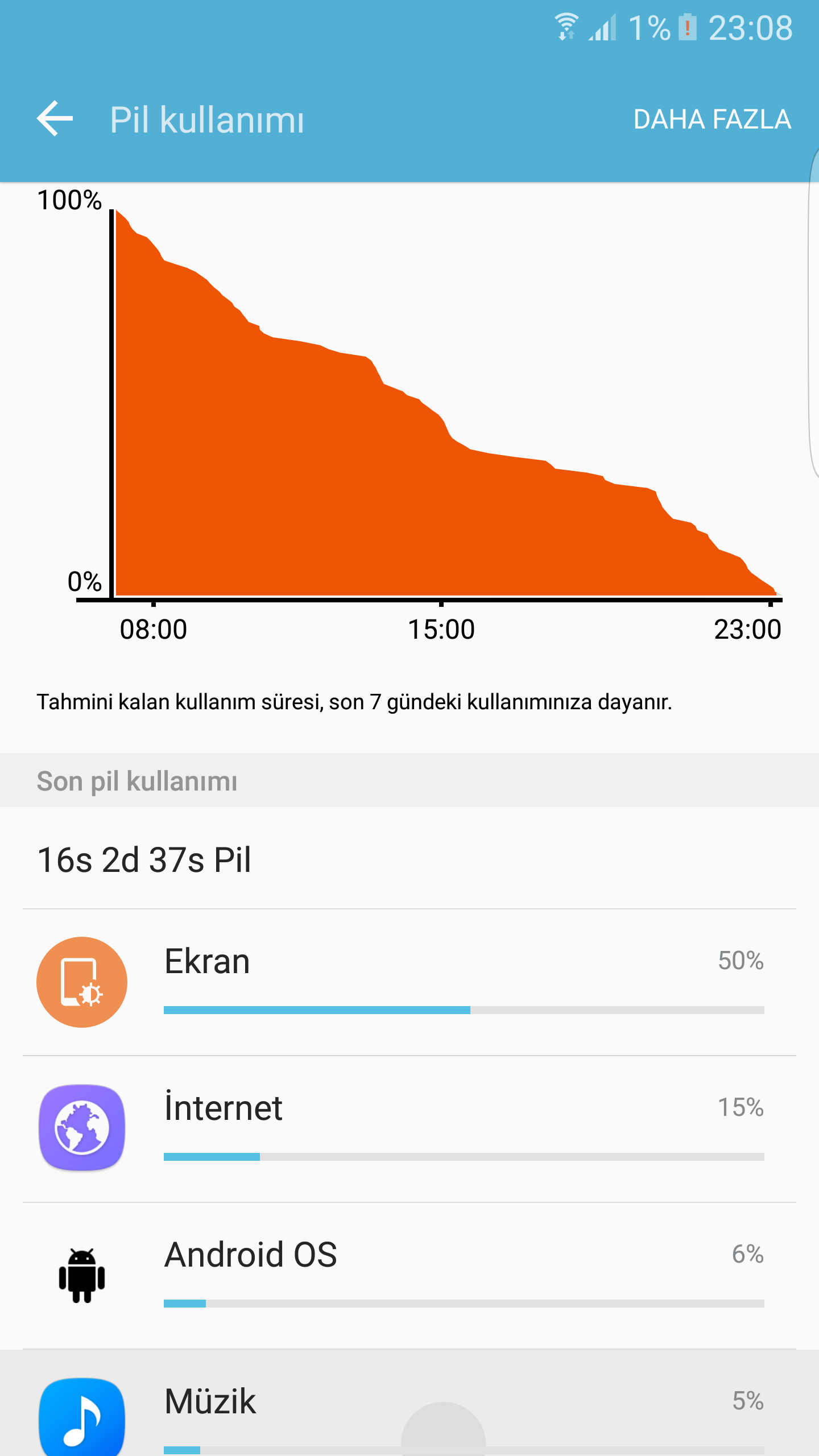The width and height of the screenshot is (819, 1456).
Task: Open Ekran battery usage details
Action: point(409,982)
